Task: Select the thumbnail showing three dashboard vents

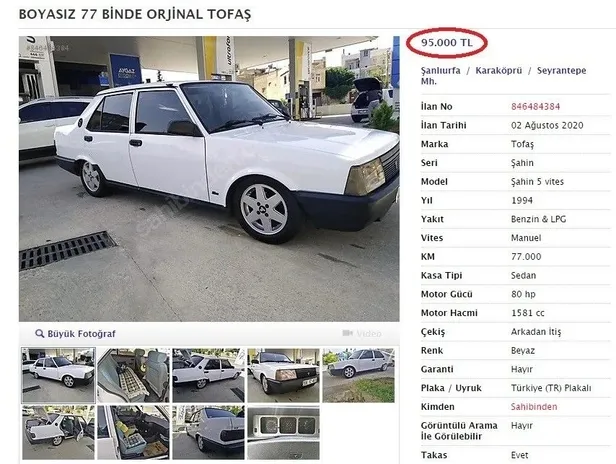Action: pos(283,431)
